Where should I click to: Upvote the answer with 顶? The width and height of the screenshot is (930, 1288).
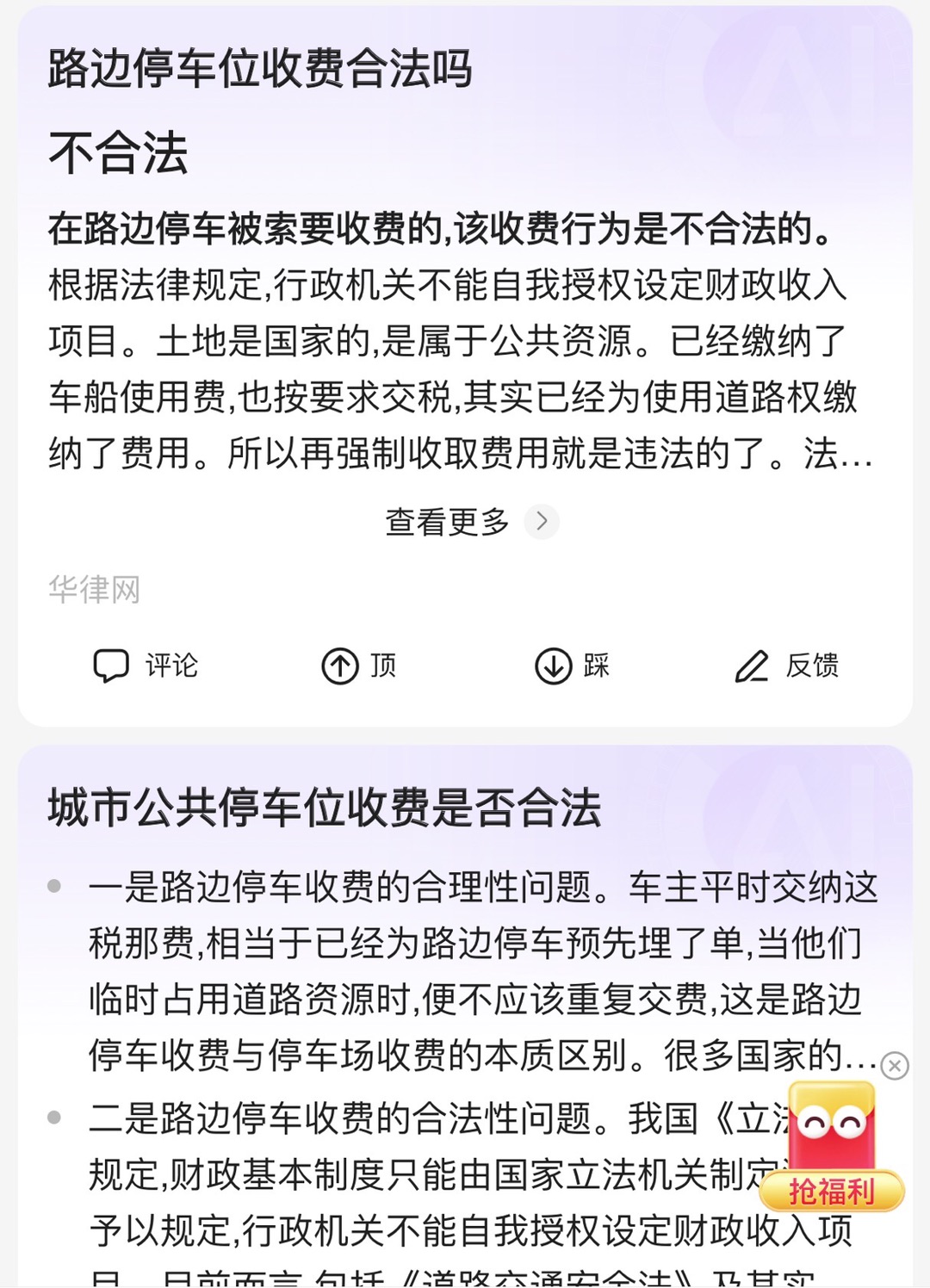[x=358, y=666]
